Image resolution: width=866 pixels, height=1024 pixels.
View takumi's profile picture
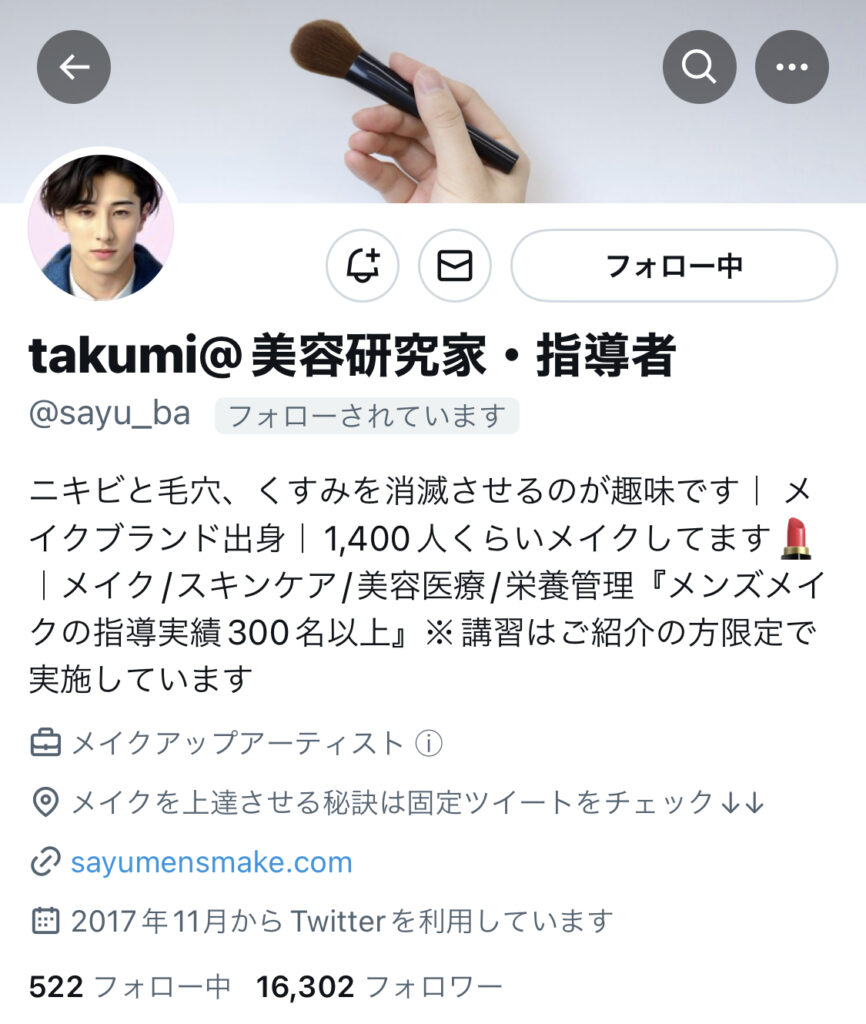point(100,228)
